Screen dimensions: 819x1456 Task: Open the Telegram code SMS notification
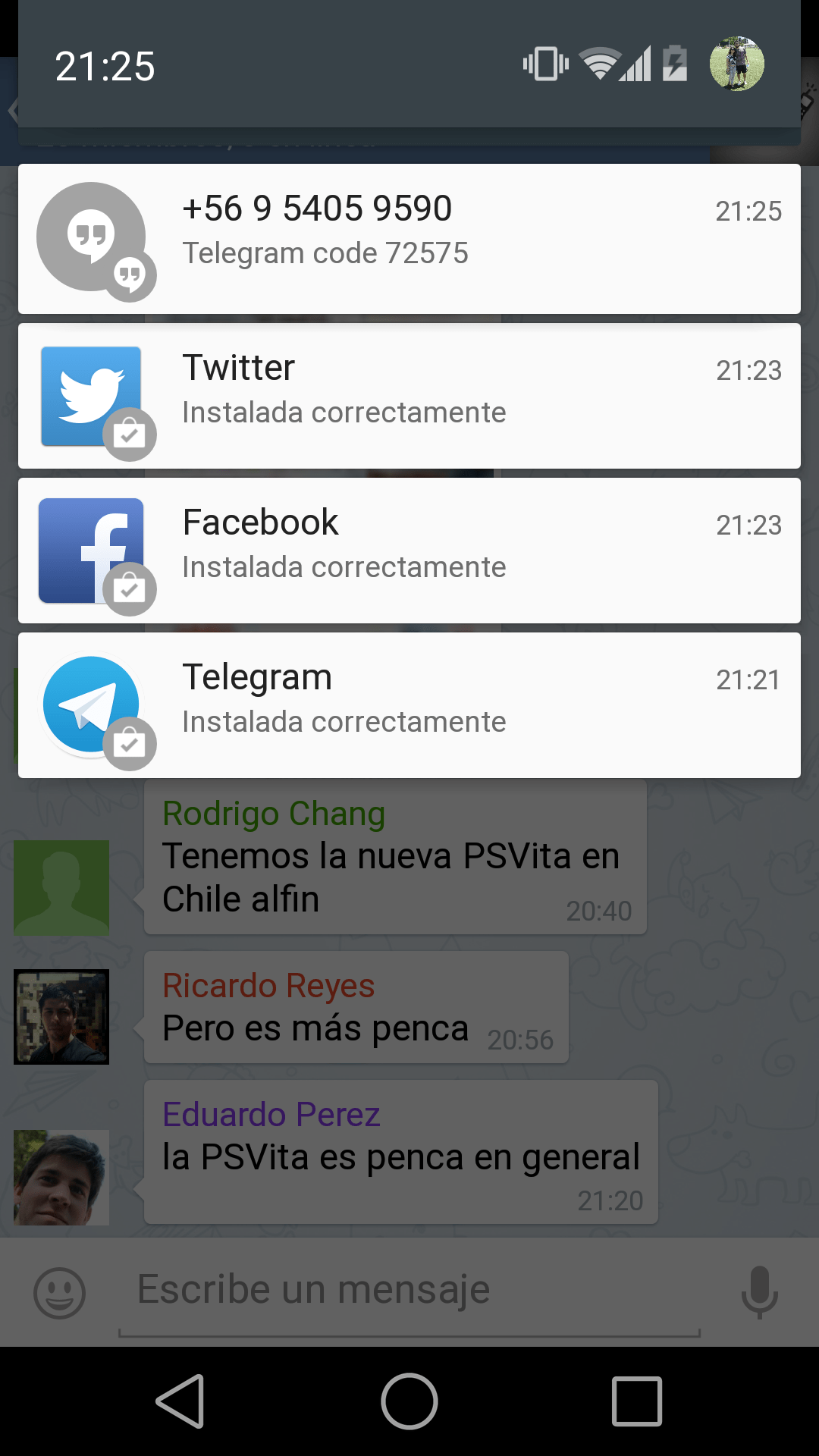click(409, 239)
